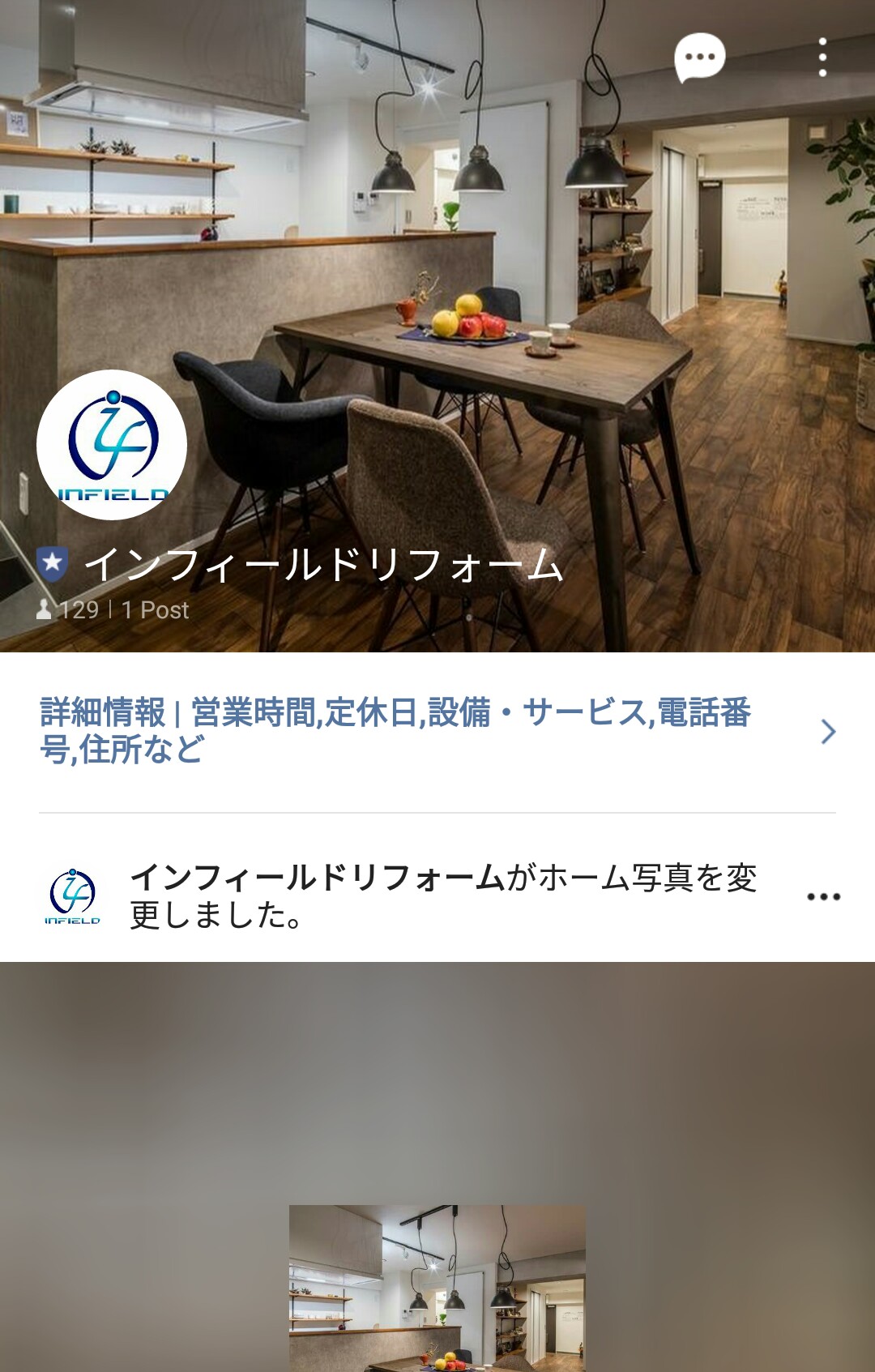Open the posted home photo

click(437, 1287)
